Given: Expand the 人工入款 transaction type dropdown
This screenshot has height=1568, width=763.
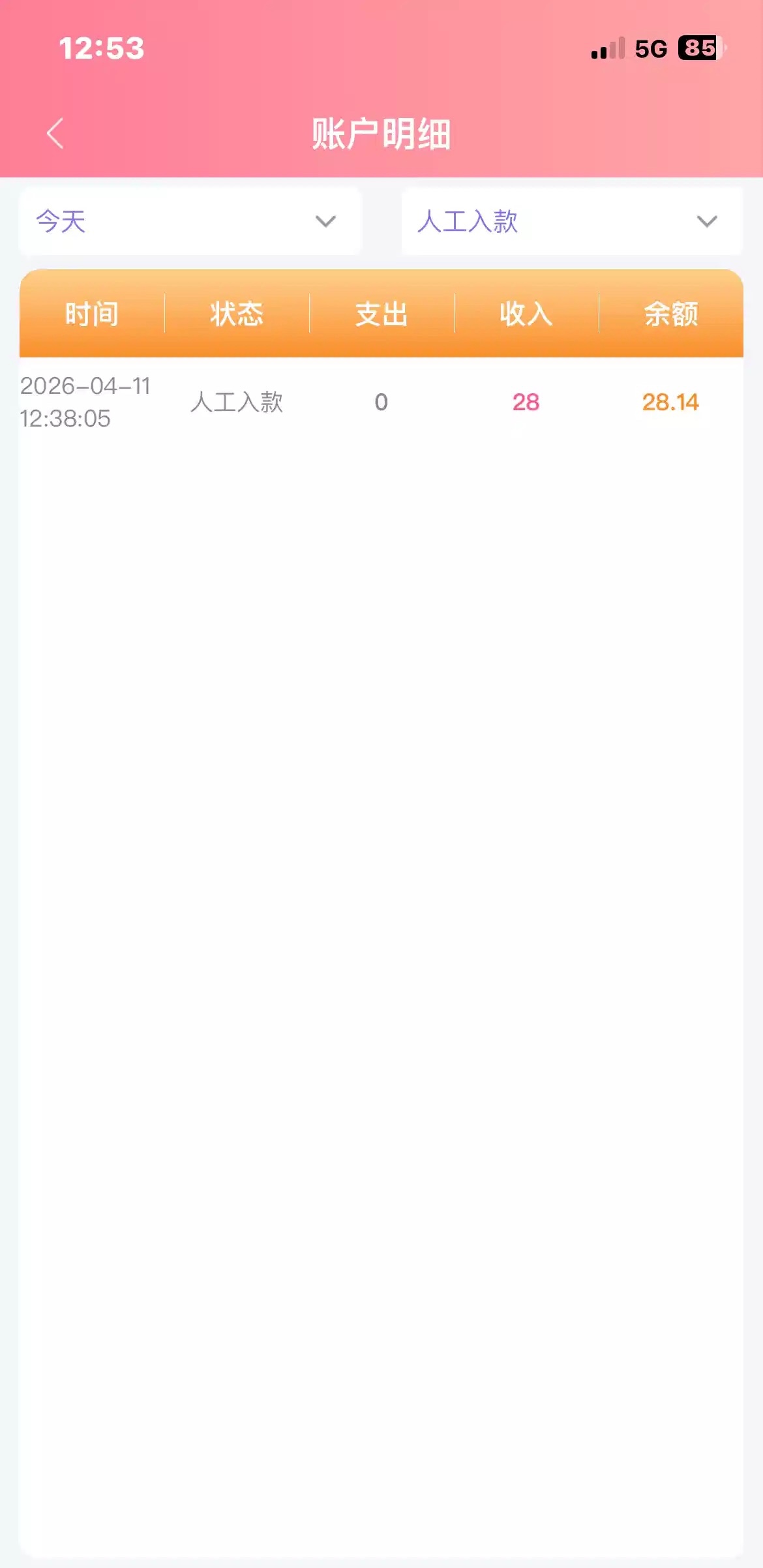Looking at the screenshot, I should click(x=571, y=221).
